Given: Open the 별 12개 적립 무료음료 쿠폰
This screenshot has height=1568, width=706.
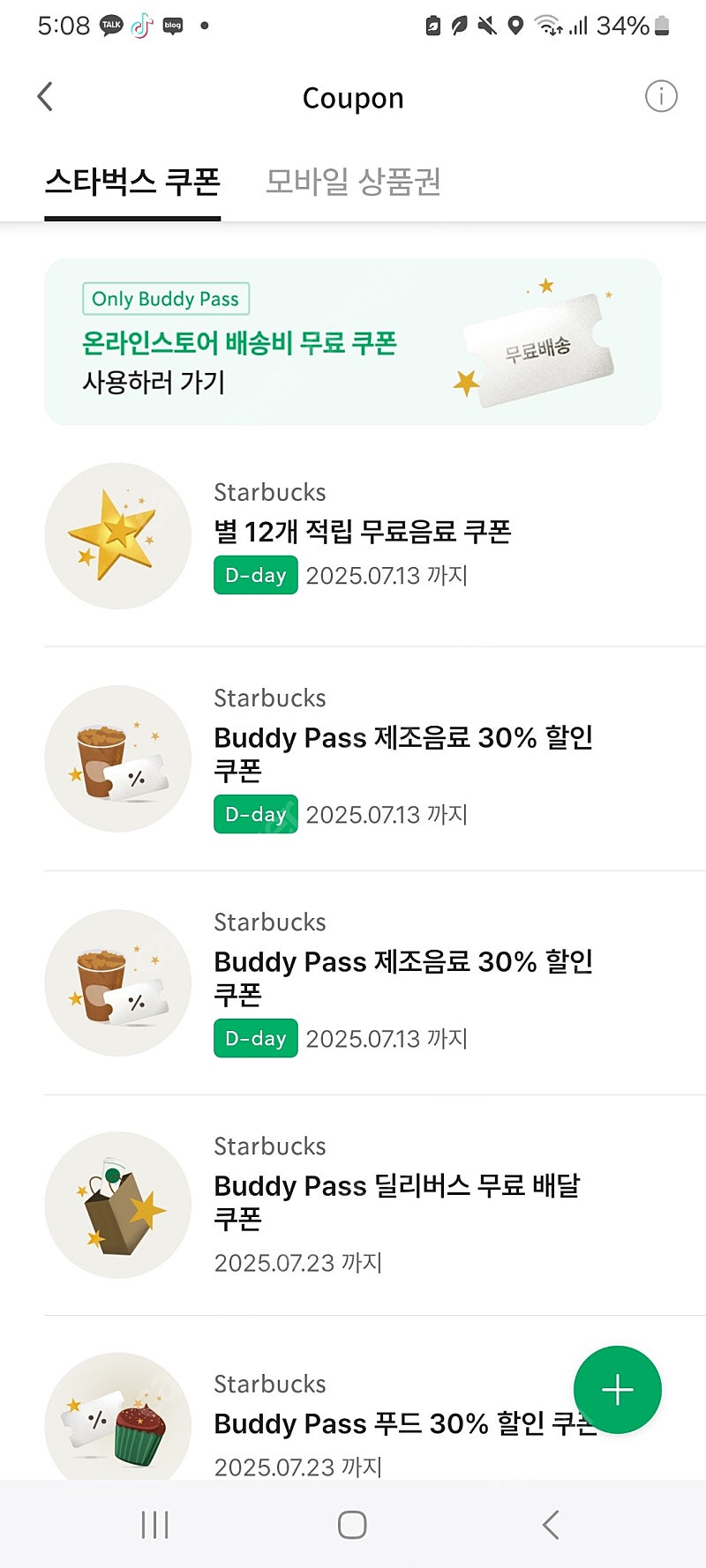Looking at the screenshot, I should (x=353, y=536).
